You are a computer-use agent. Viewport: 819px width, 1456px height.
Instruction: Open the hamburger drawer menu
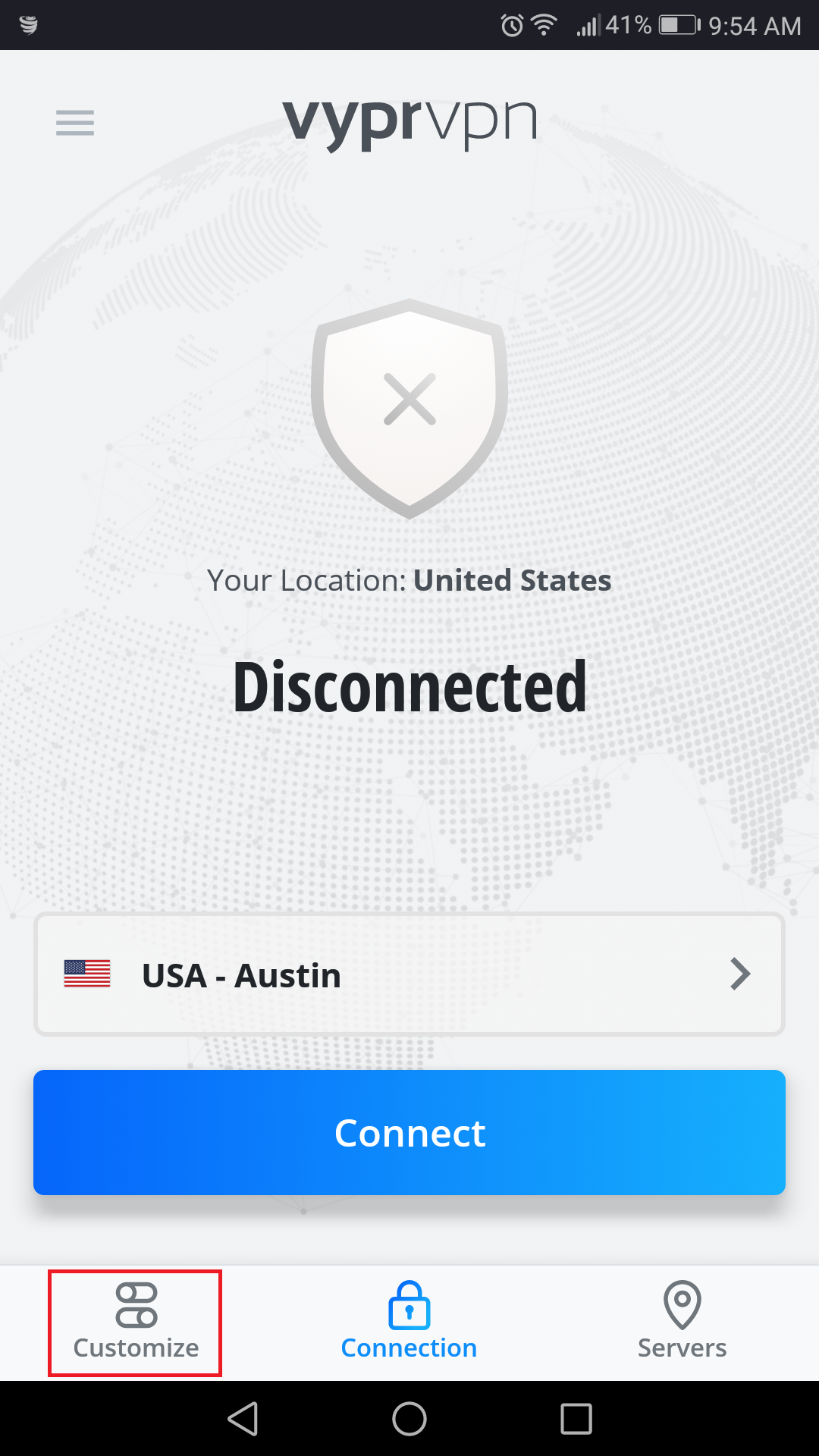pos(75,122)
